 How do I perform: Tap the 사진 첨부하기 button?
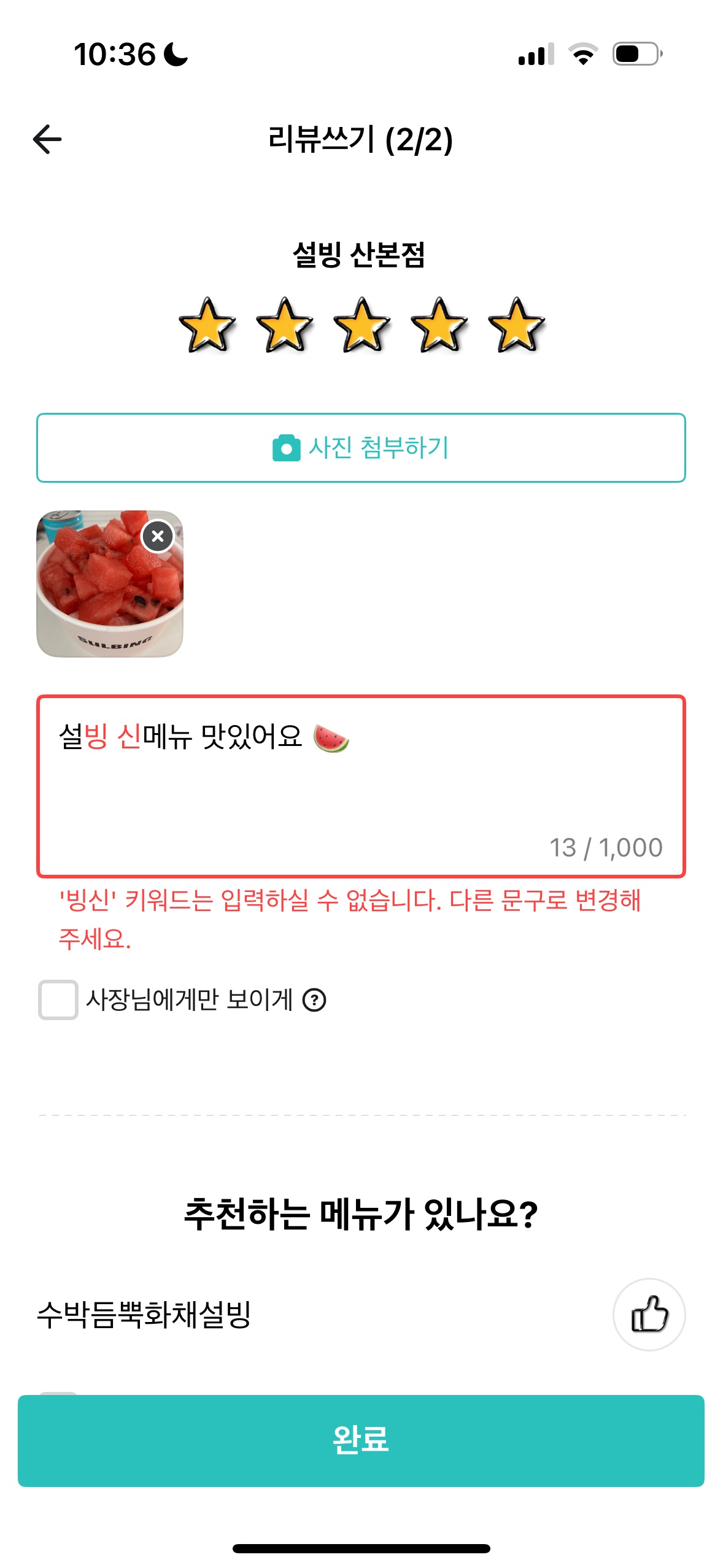point(361,448)
